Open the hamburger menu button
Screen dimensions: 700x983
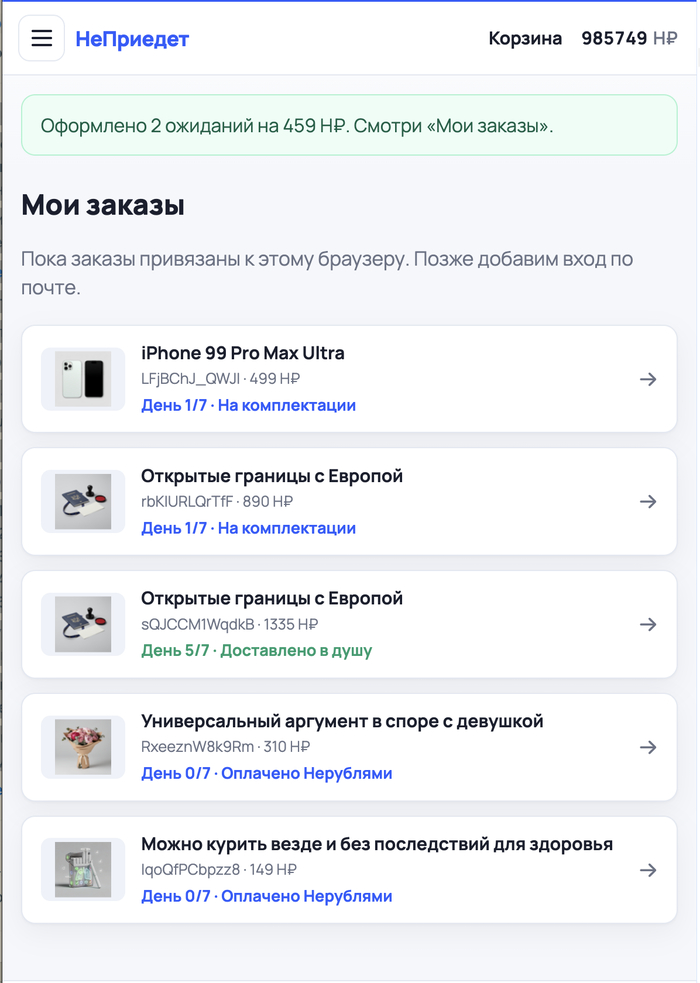(41, 38)
